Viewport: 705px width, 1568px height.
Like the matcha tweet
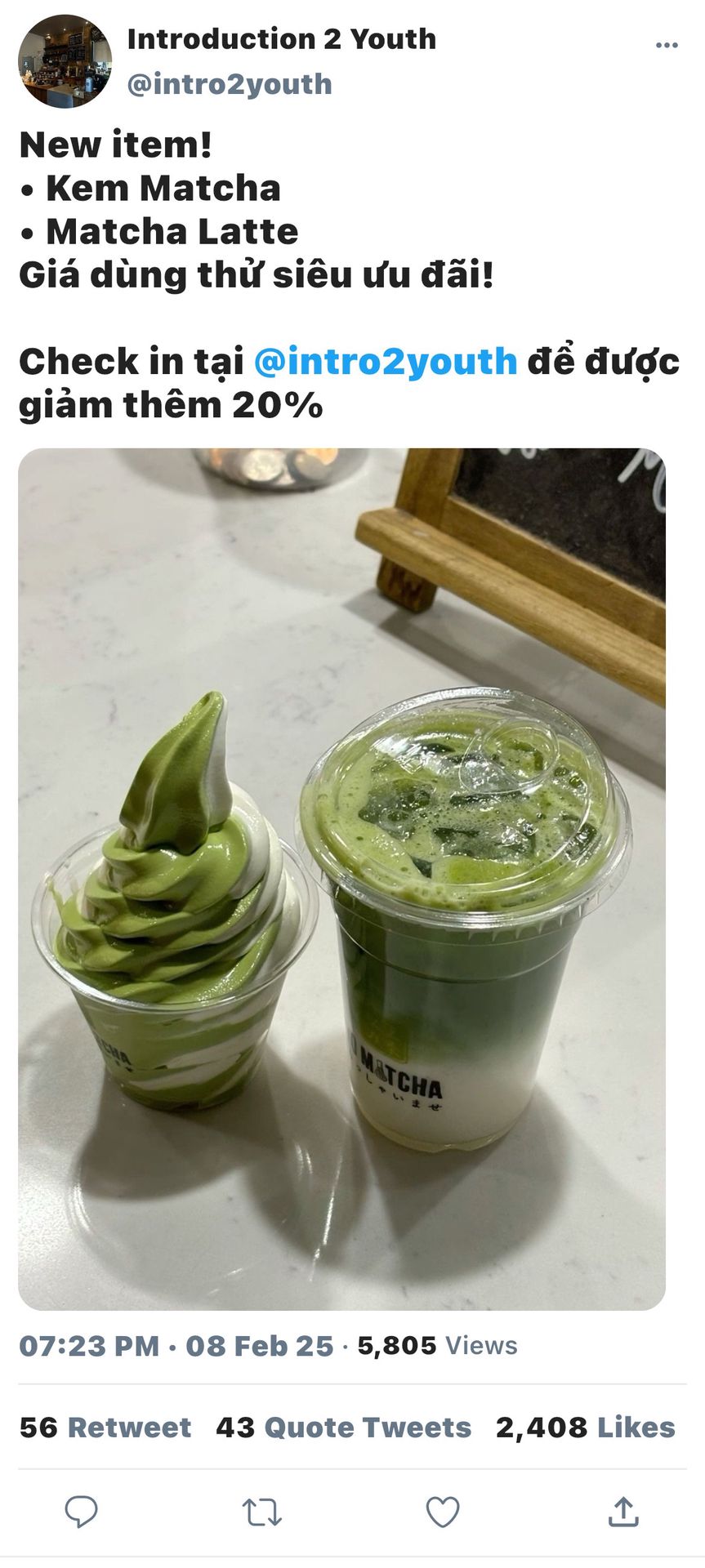(443, 1512)
